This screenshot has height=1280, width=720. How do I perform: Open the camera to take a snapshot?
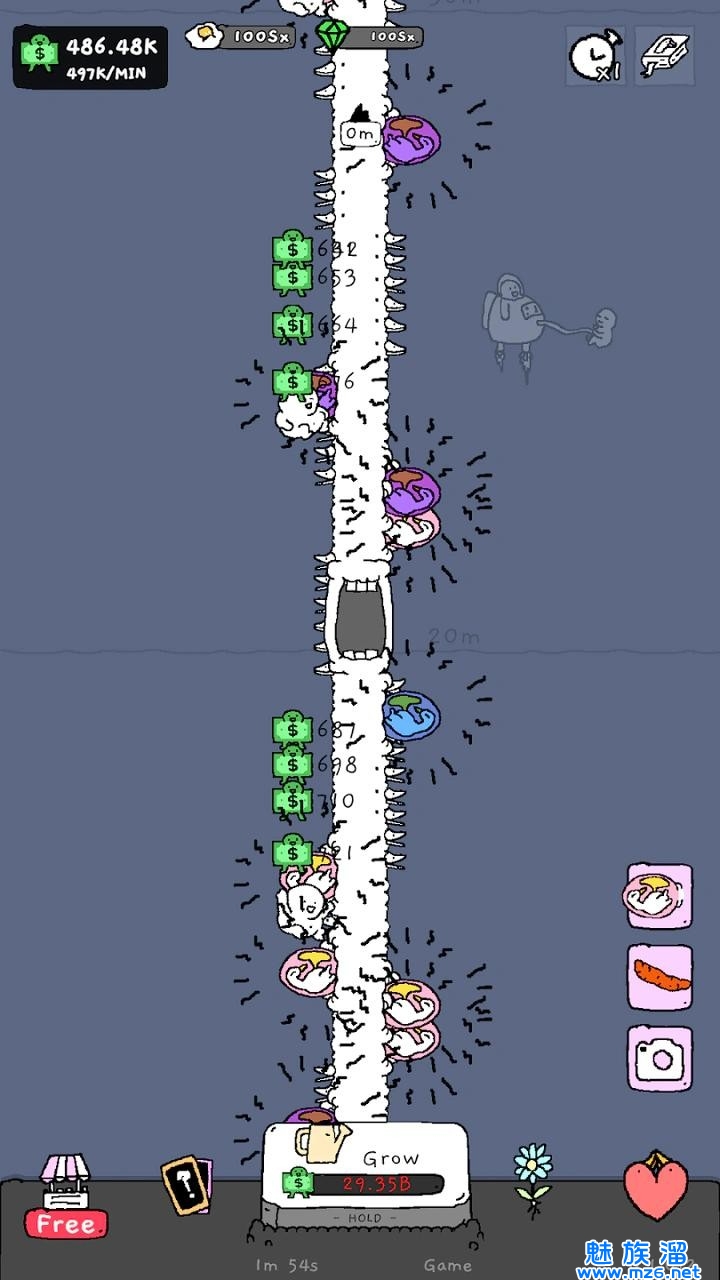659,1058
